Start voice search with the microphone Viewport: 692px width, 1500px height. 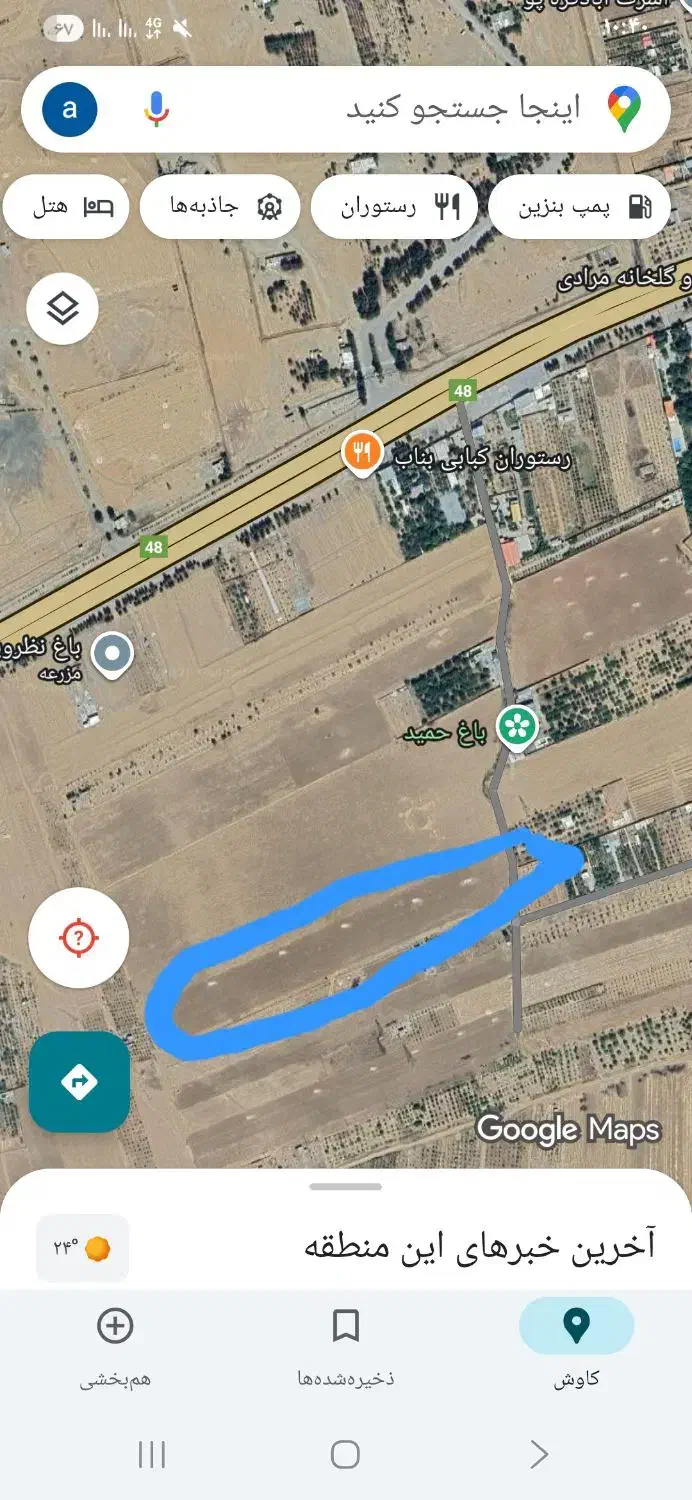click(x=155, y=109)
